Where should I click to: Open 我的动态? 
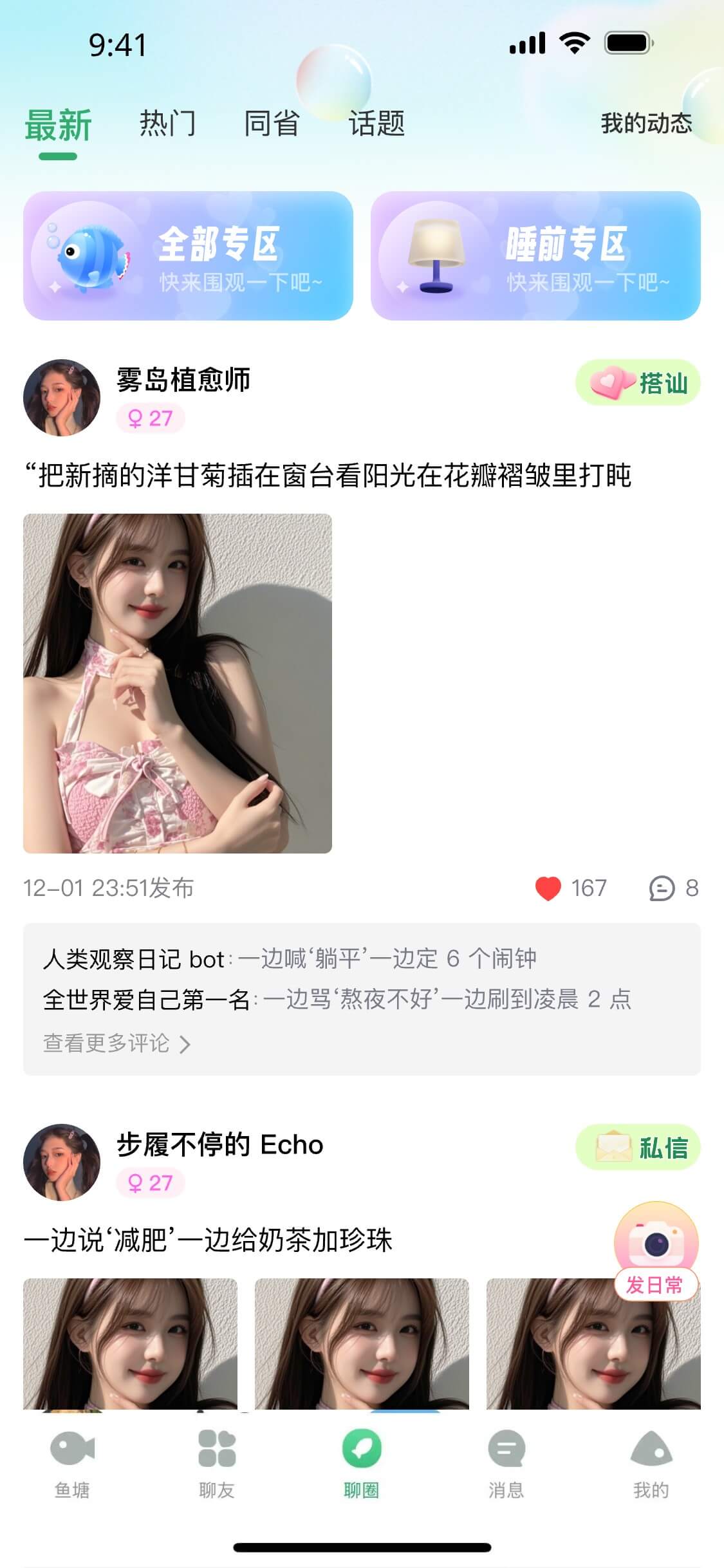point(646,123)
